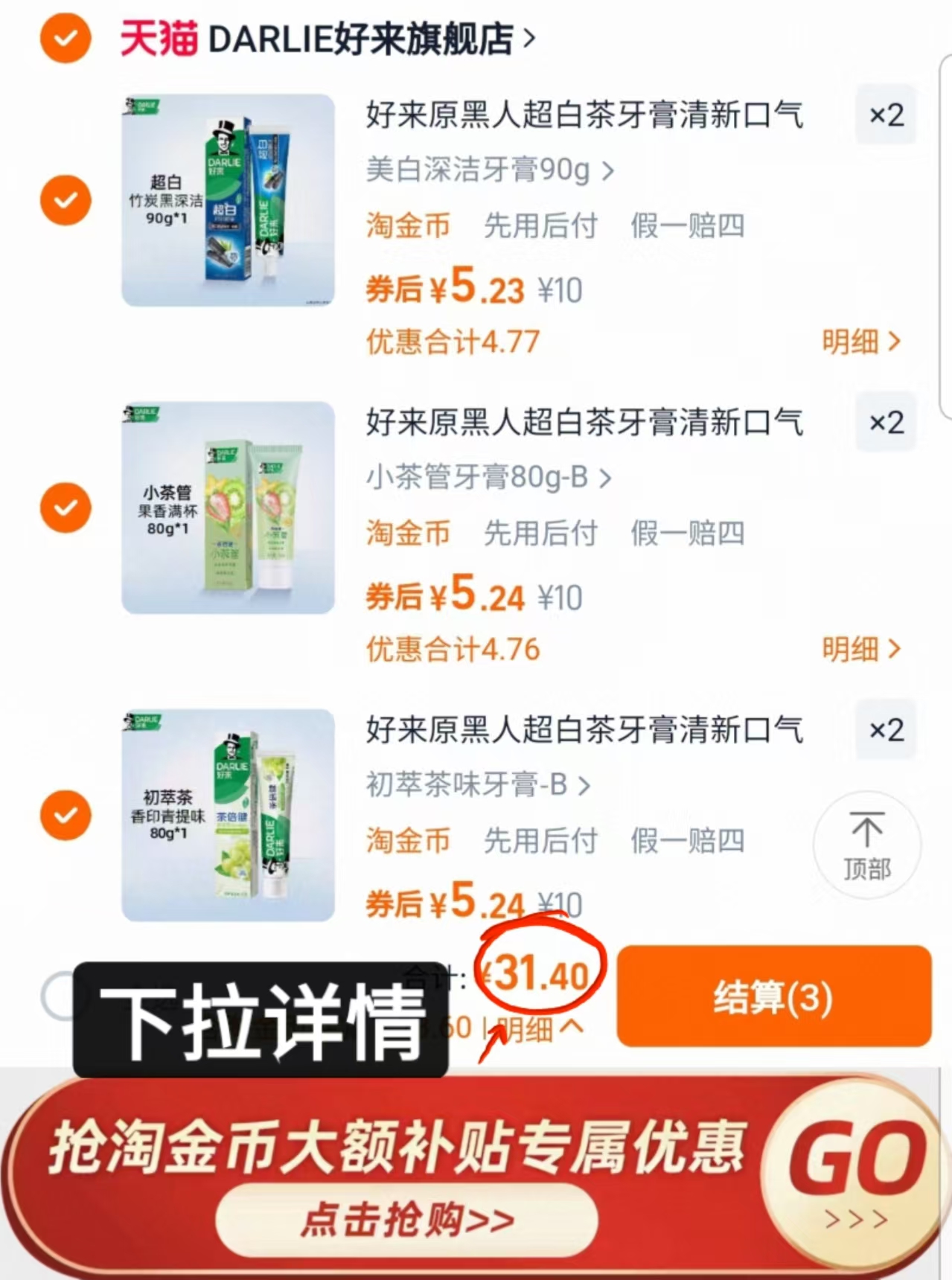The height and width of the screenshot is (1280, 952).
Task: Uncheck the 超白竹炭黑深洁 toothpaste item
Action: click(x=66, y=199)
